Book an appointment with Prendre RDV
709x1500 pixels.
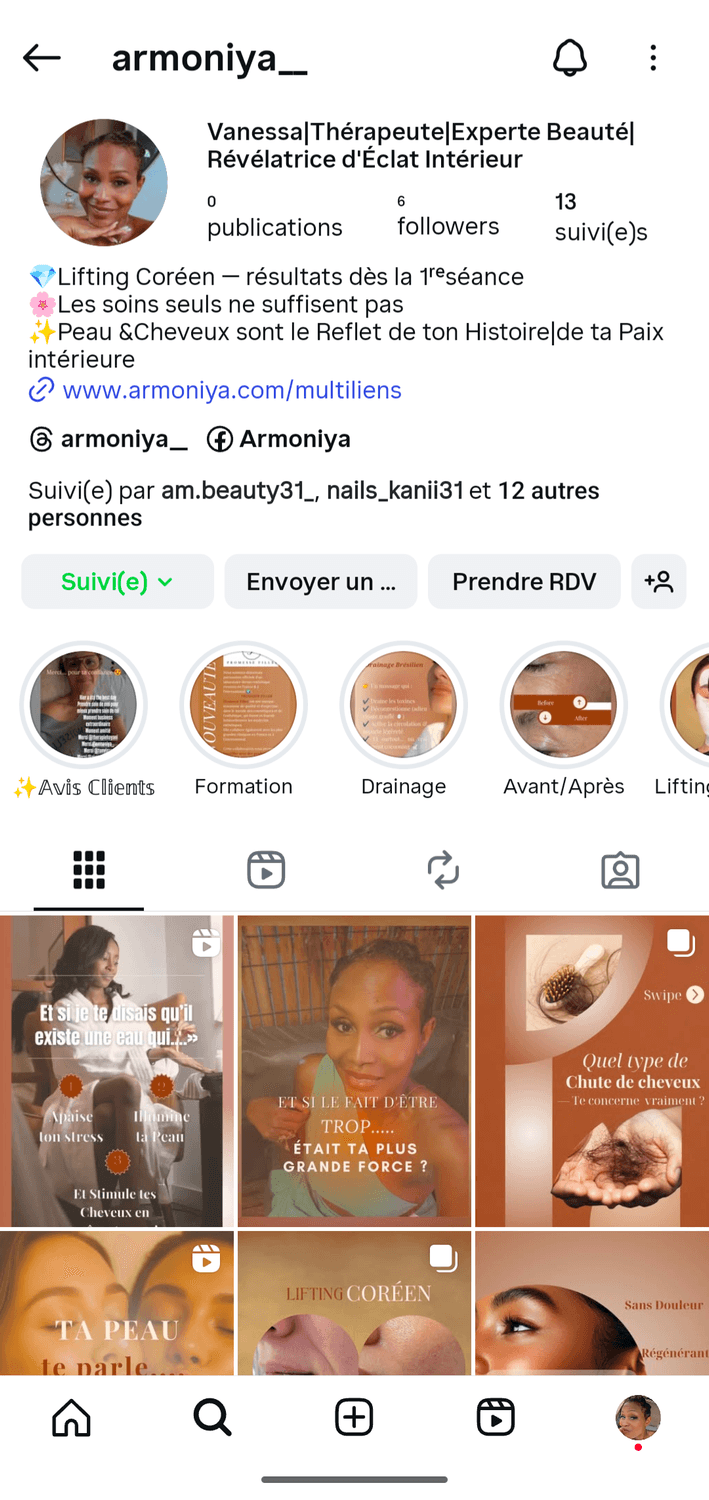point(524,582)
